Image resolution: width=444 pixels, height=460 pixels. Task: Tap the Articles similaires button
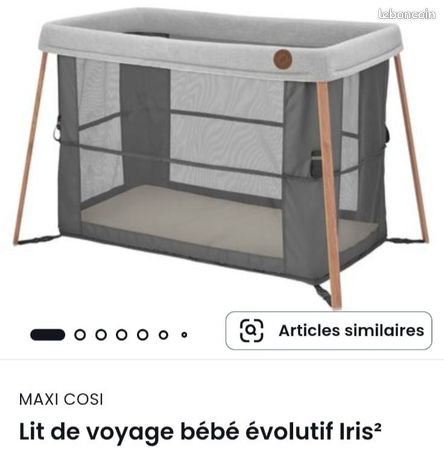tap(329, 330)
